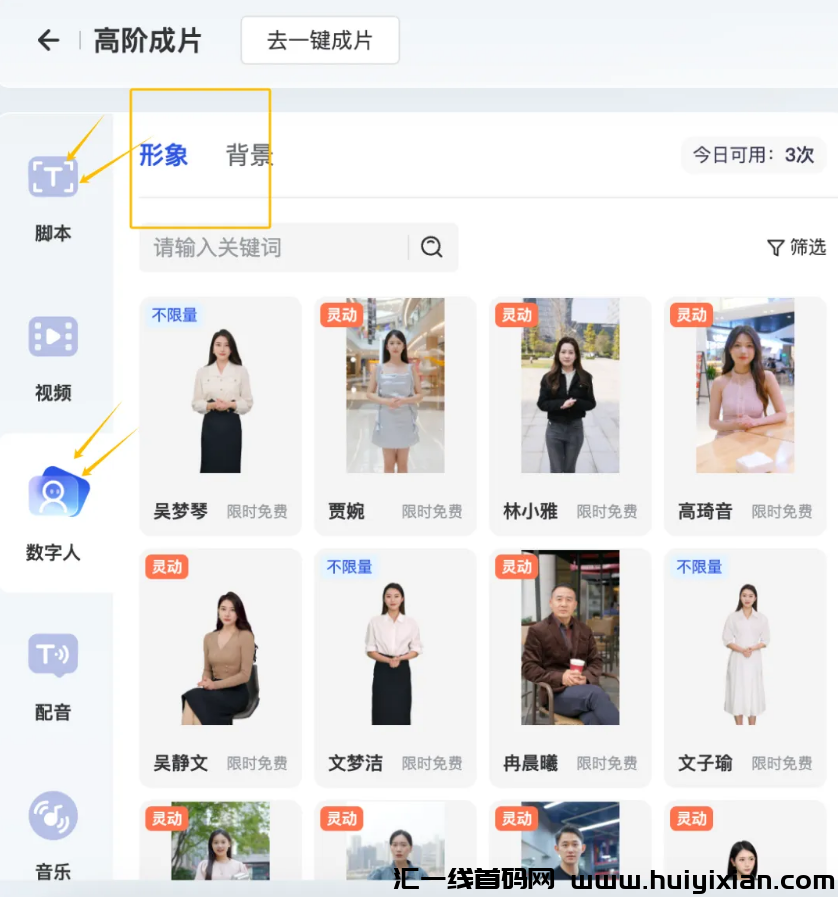Screen dimensions: 838x897
Task: Click the 限时免费 label under 吴梦琴
Action: (256, 511)
